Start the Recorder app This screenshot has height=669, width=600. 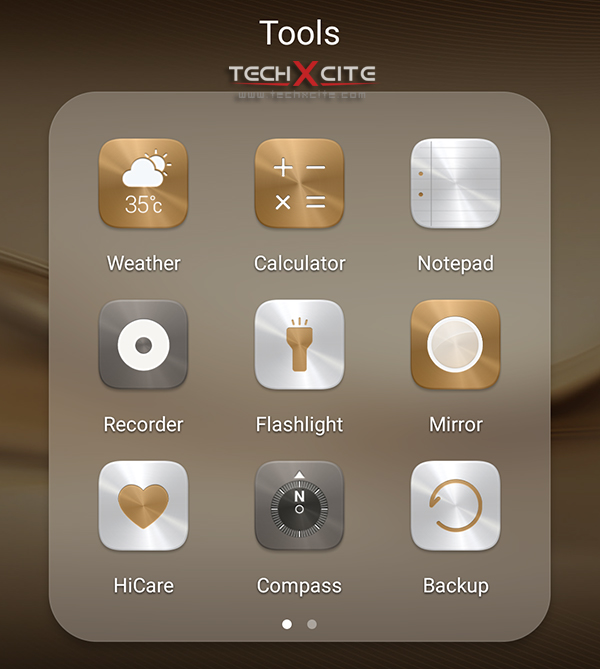[143, 345]
